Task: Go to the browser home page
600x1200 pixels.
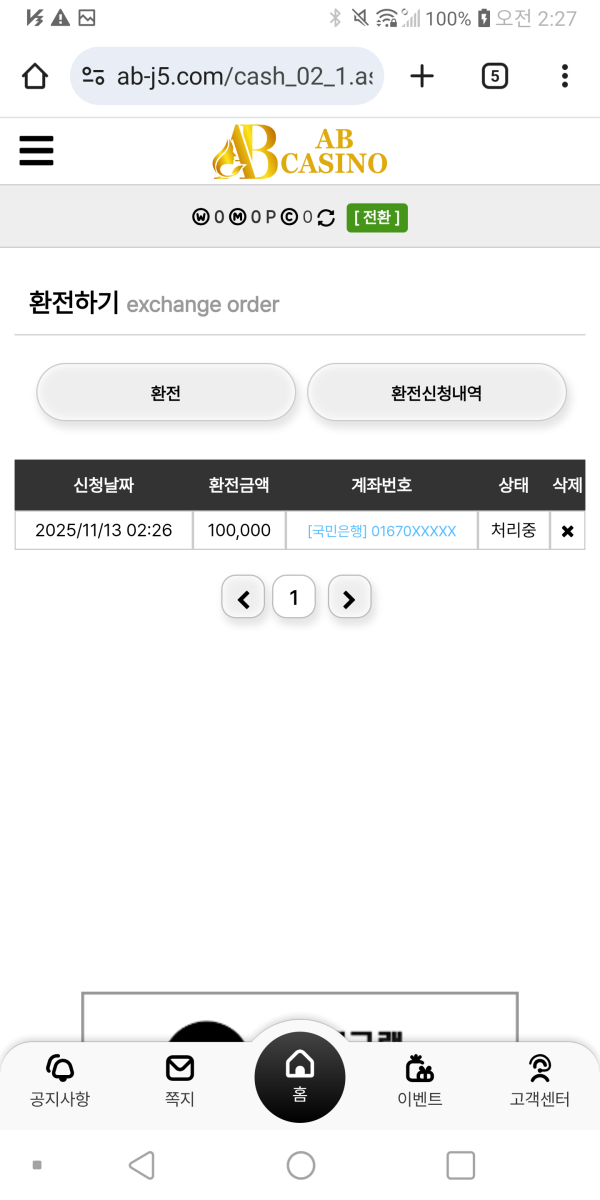Action: 35,76
